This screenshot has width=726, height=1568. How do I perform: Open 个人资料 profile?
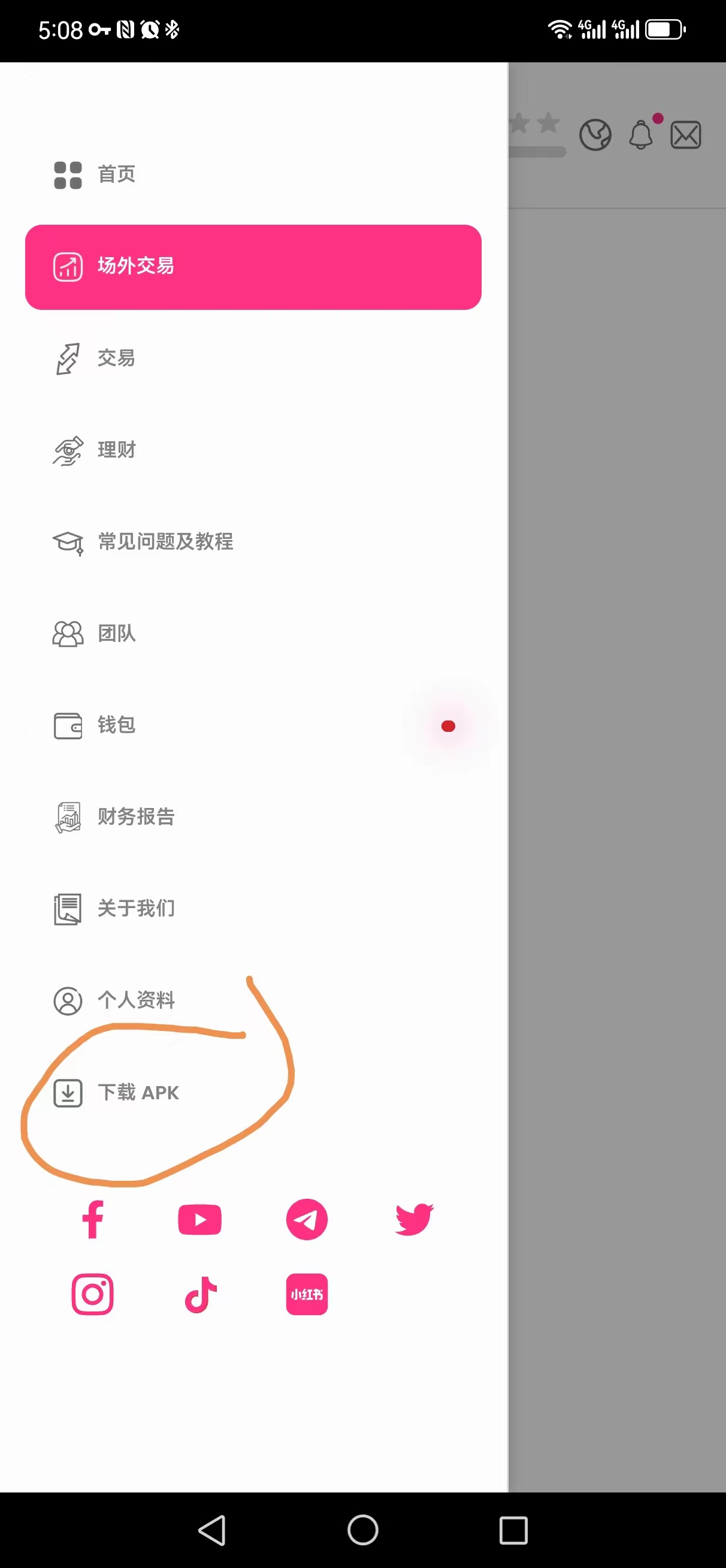(x=253, y=1001)
